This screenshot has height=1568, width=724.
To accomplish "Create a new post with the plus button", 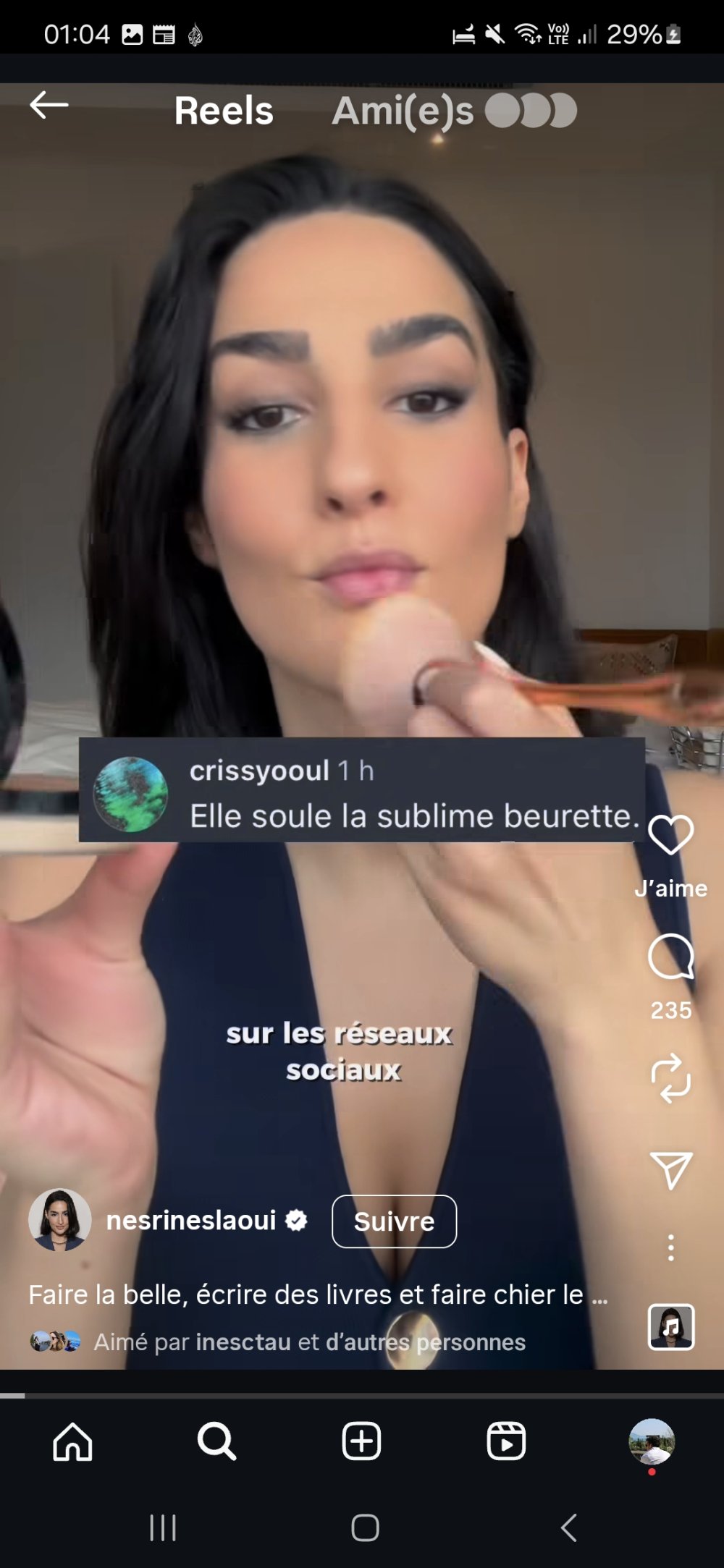I will pyautogui.click(x=361, y=1441).
